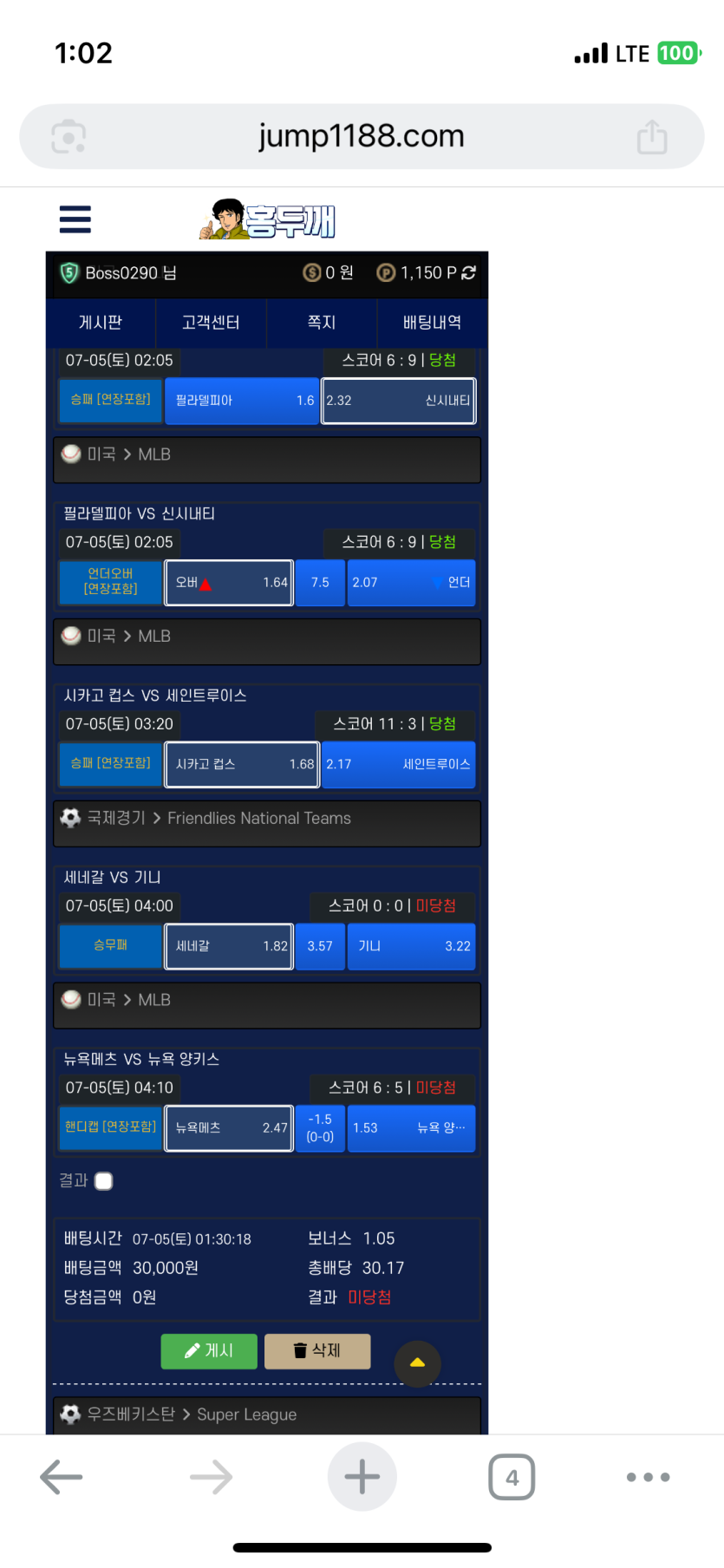The width and height of the screenshot is (724, 1568).
Task: Open the hamburger menu
Action: [75, 219]
